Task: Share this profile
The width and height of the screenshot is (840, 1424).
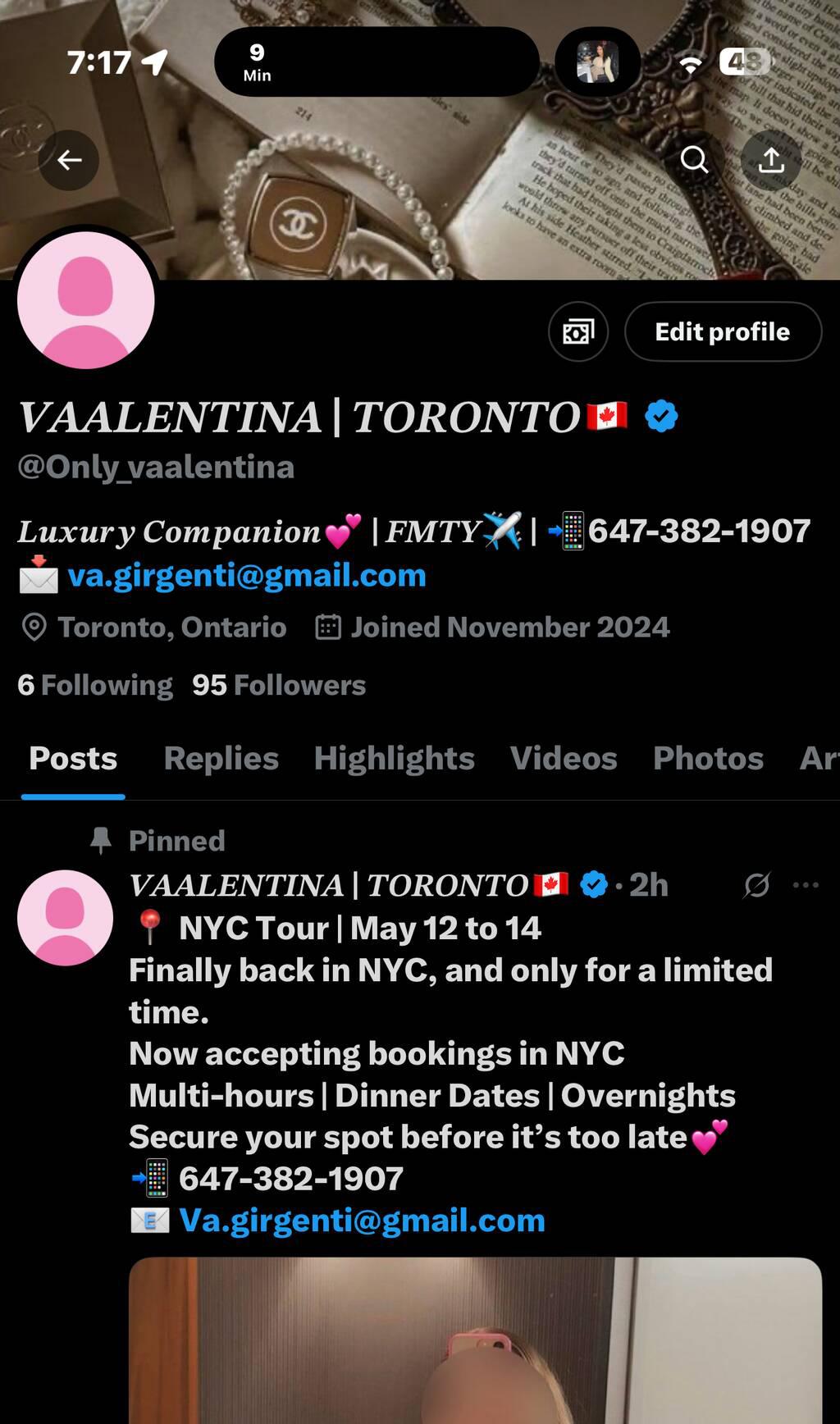Action: (x=770, y=160)
